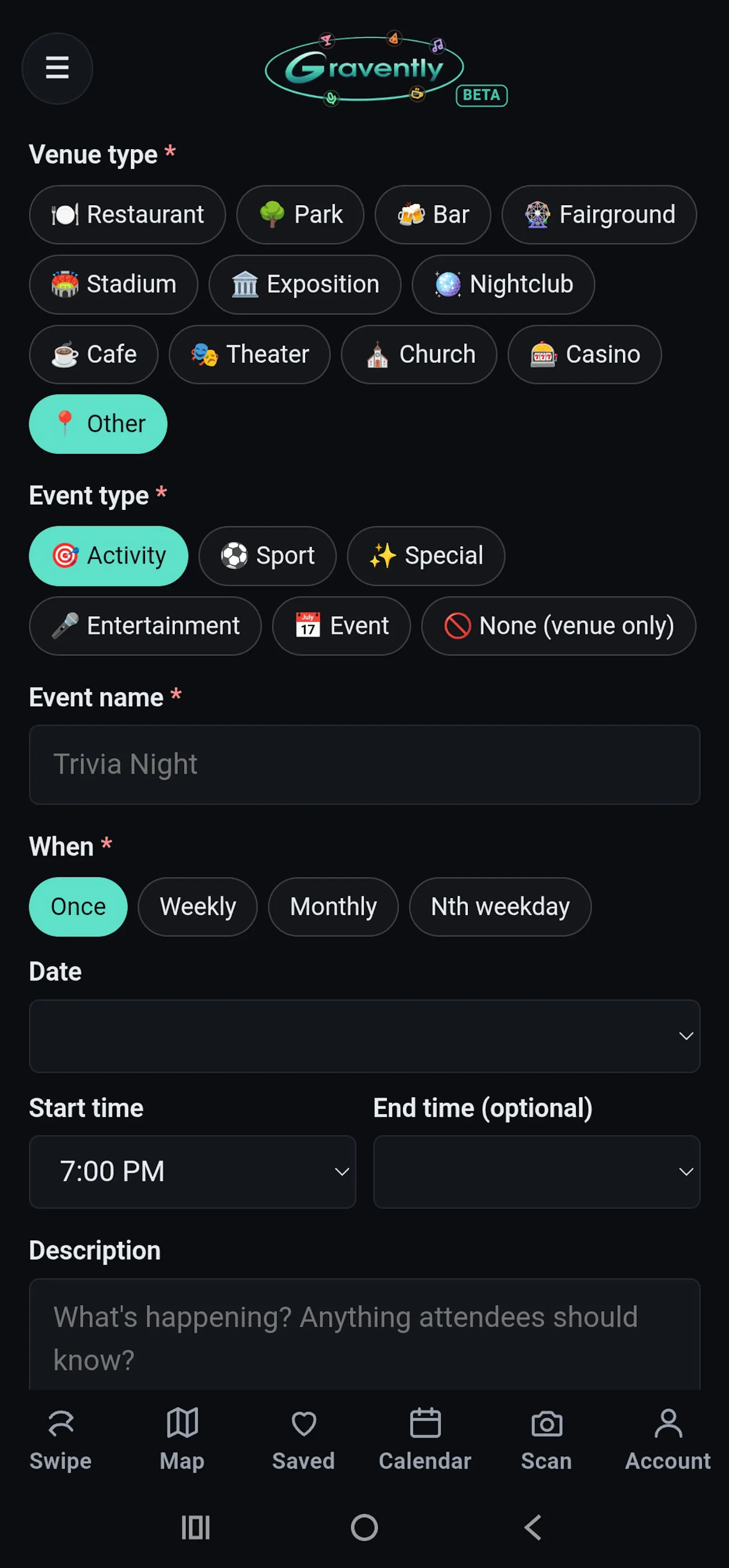Open the Date dropdown
729x1568 pixels.
click(364, 1036)
